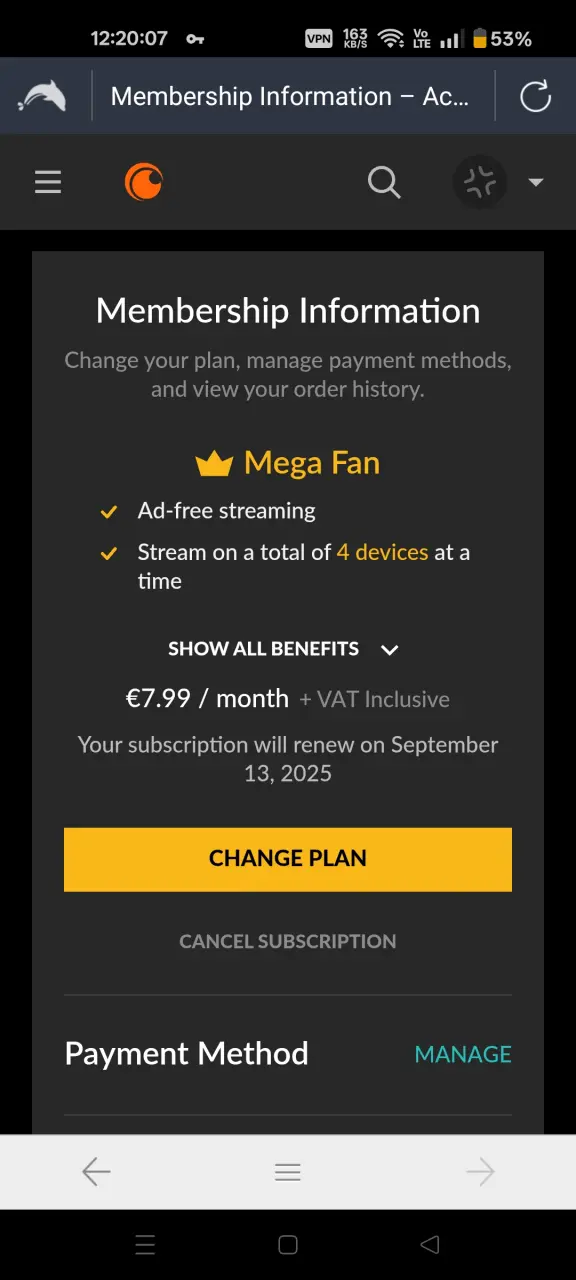Go to Crunchyroll home via orange logo
Viewport: 576px width, 1280px height.
click(144, 182)
